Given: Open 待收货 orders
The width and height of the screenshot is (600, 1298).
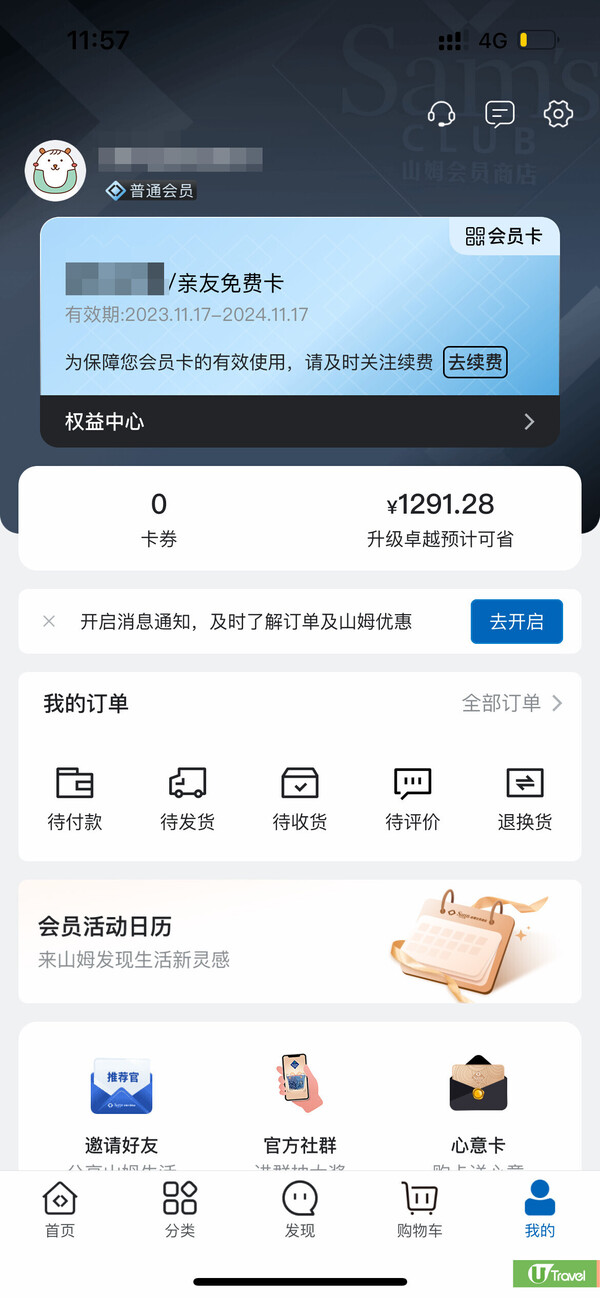Looking at the screenshot, I should tap(300, 798).
